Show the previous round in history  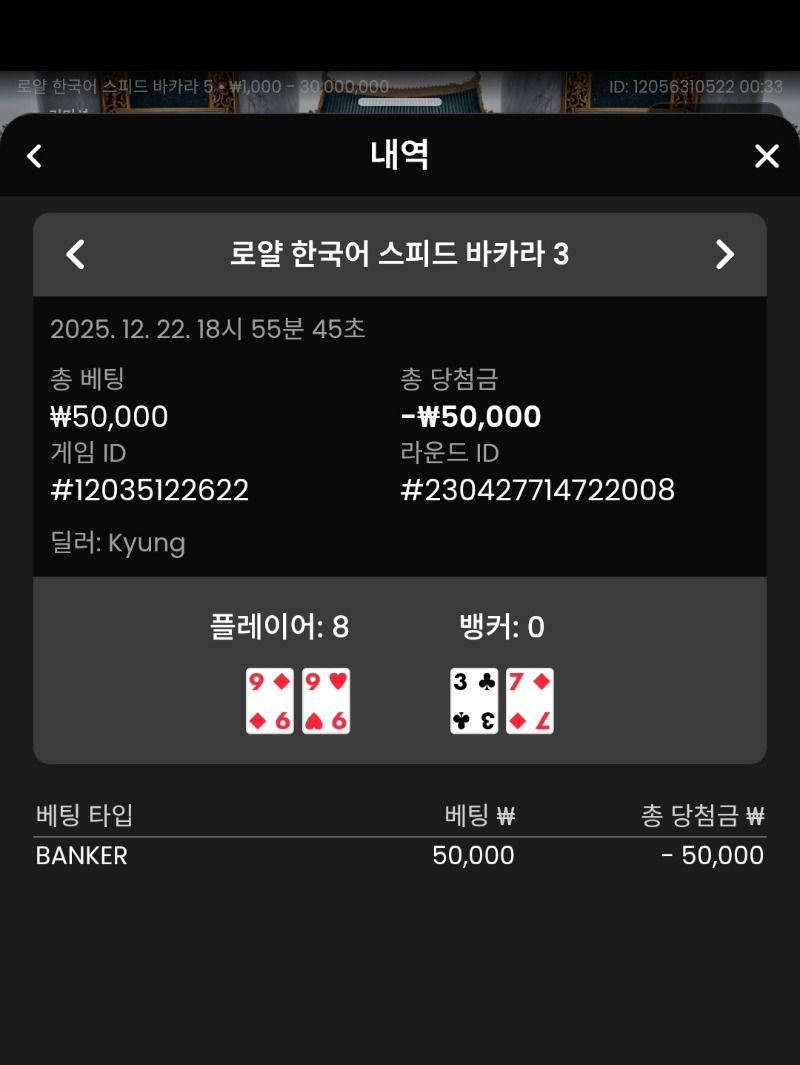point(76,255)
